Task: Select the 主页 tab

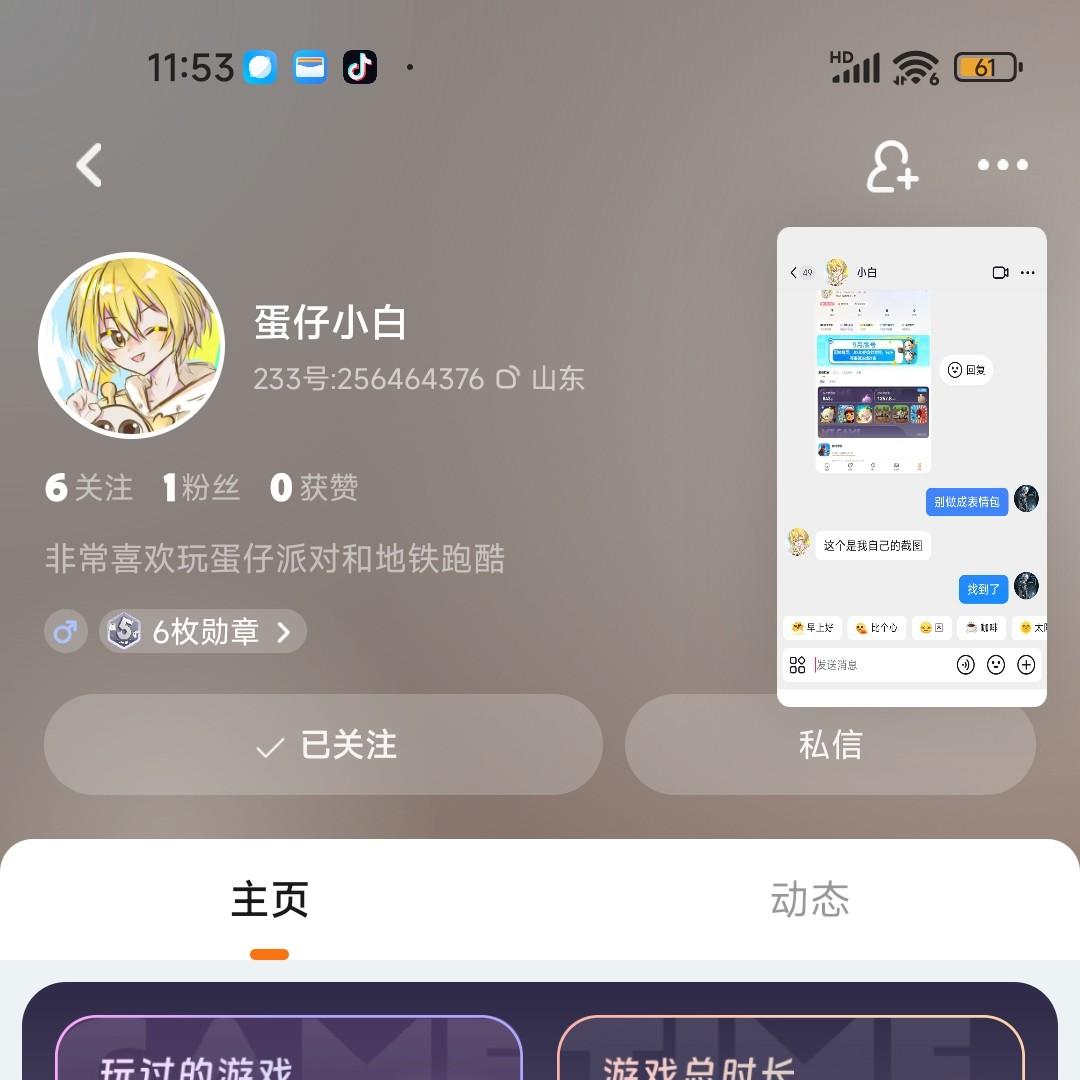Action: coord(269,900)
